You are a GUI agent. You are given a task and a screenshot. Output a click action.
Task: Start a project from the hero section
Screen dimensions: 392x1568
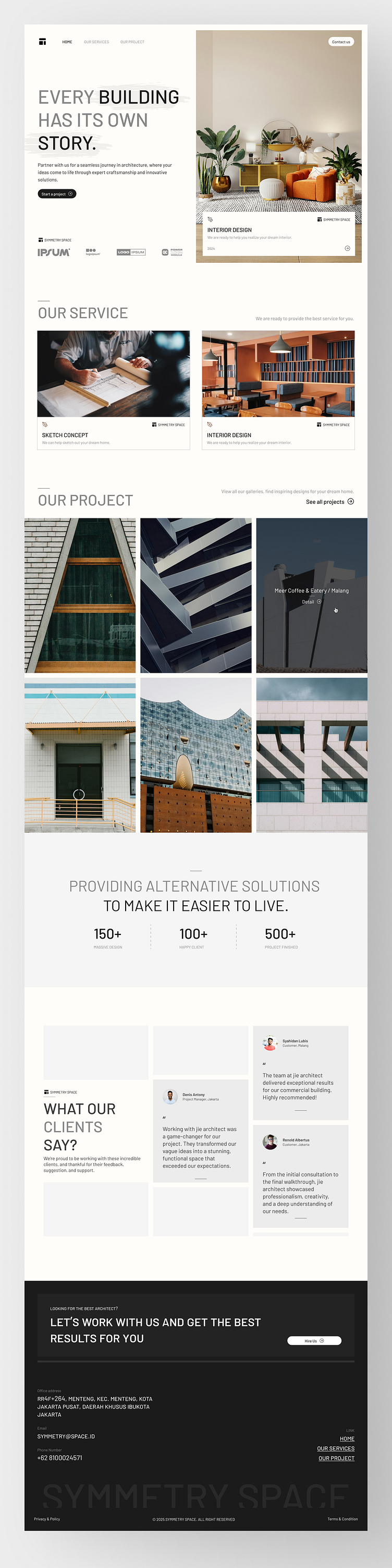57,194
